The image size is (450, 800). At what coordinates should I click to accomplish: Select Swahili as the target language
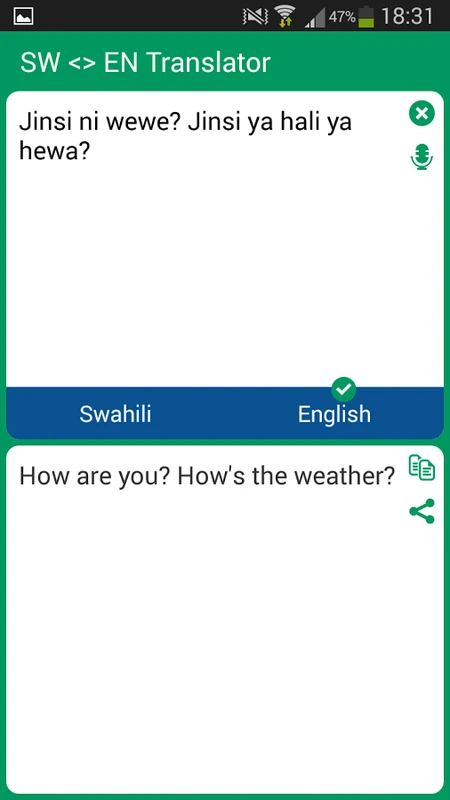tap(115, 414)
